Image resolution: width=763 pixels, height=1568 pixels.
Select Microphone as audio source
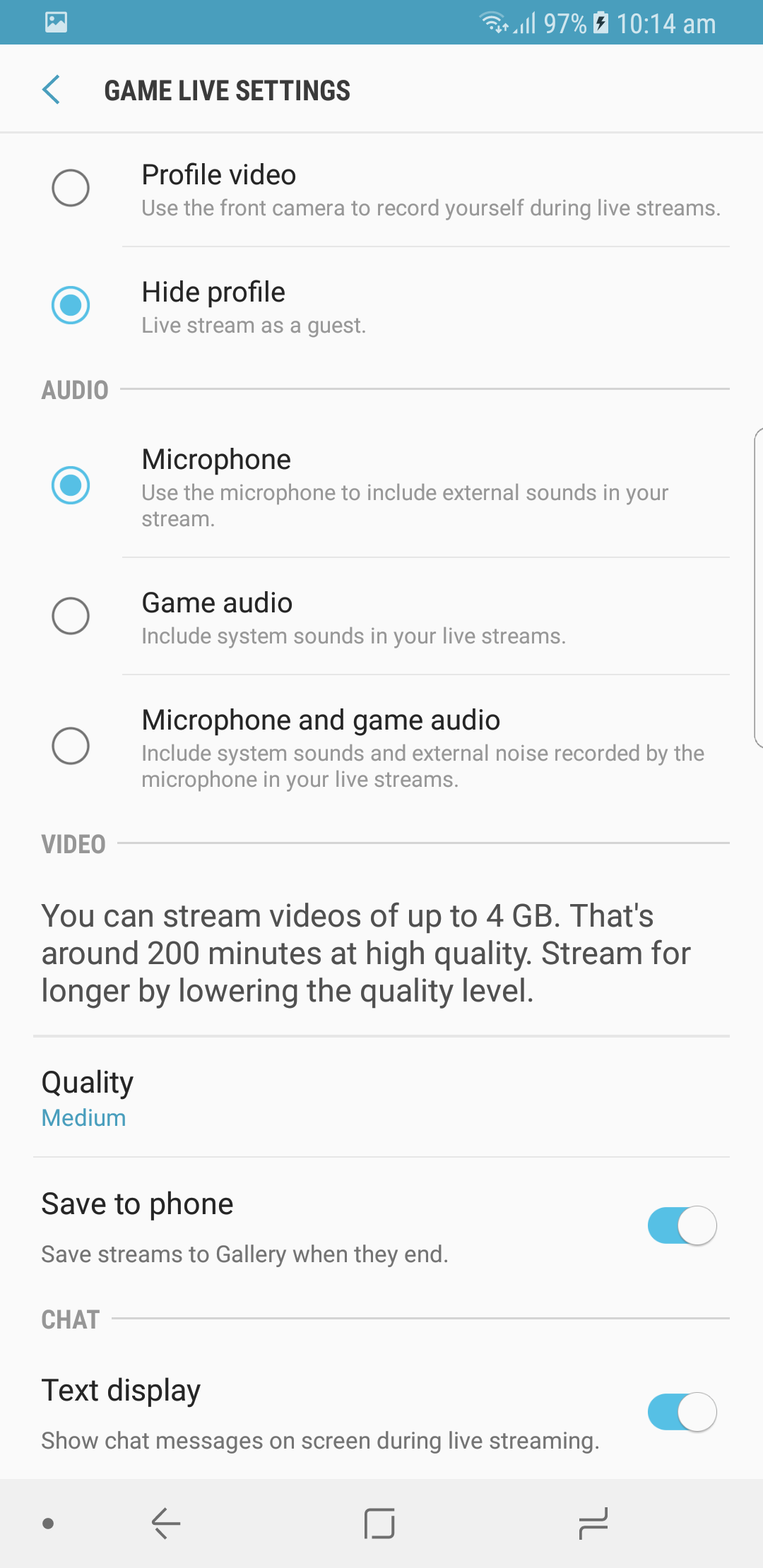tap(71, 485)
